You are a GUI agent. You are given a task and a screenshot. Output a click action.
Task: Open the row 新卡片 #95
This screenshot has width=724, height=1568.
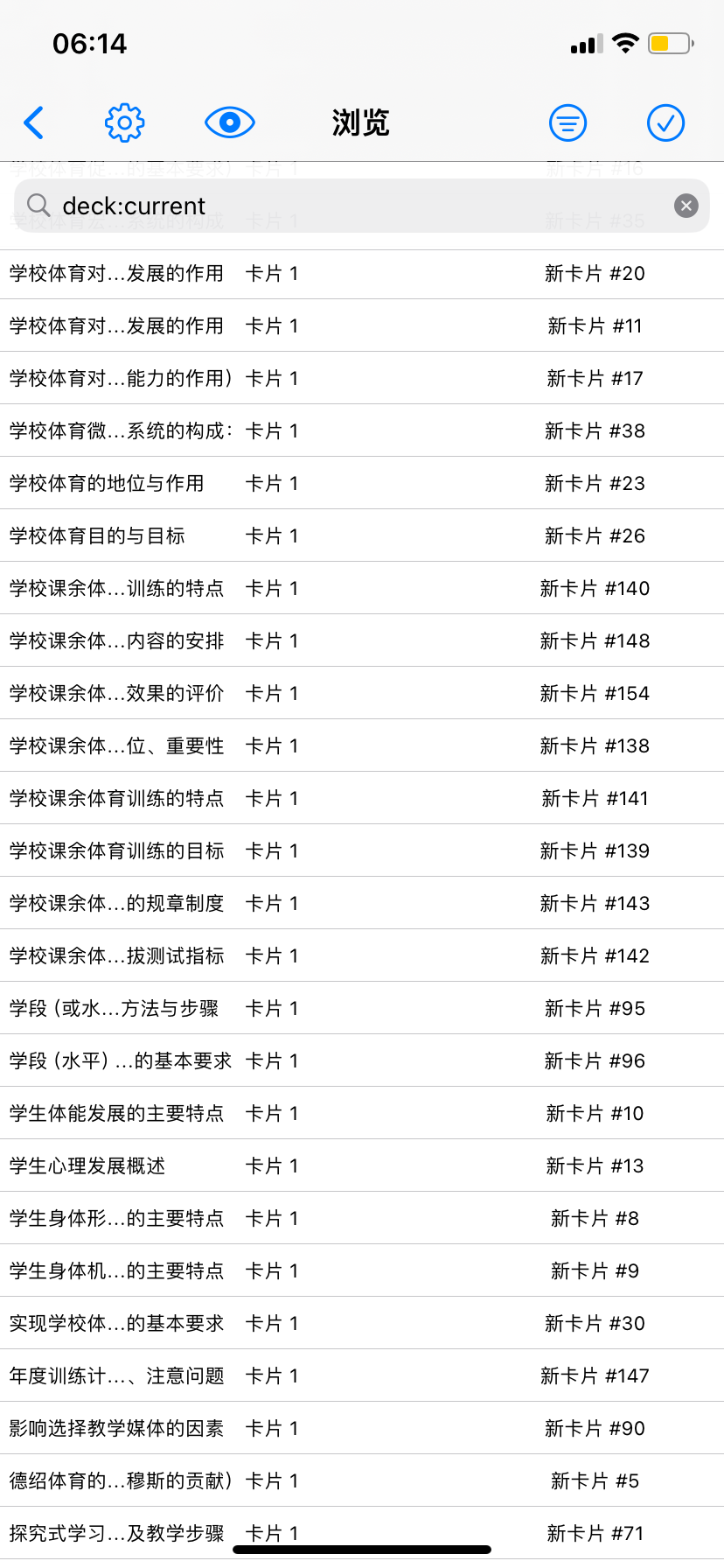362,1008
